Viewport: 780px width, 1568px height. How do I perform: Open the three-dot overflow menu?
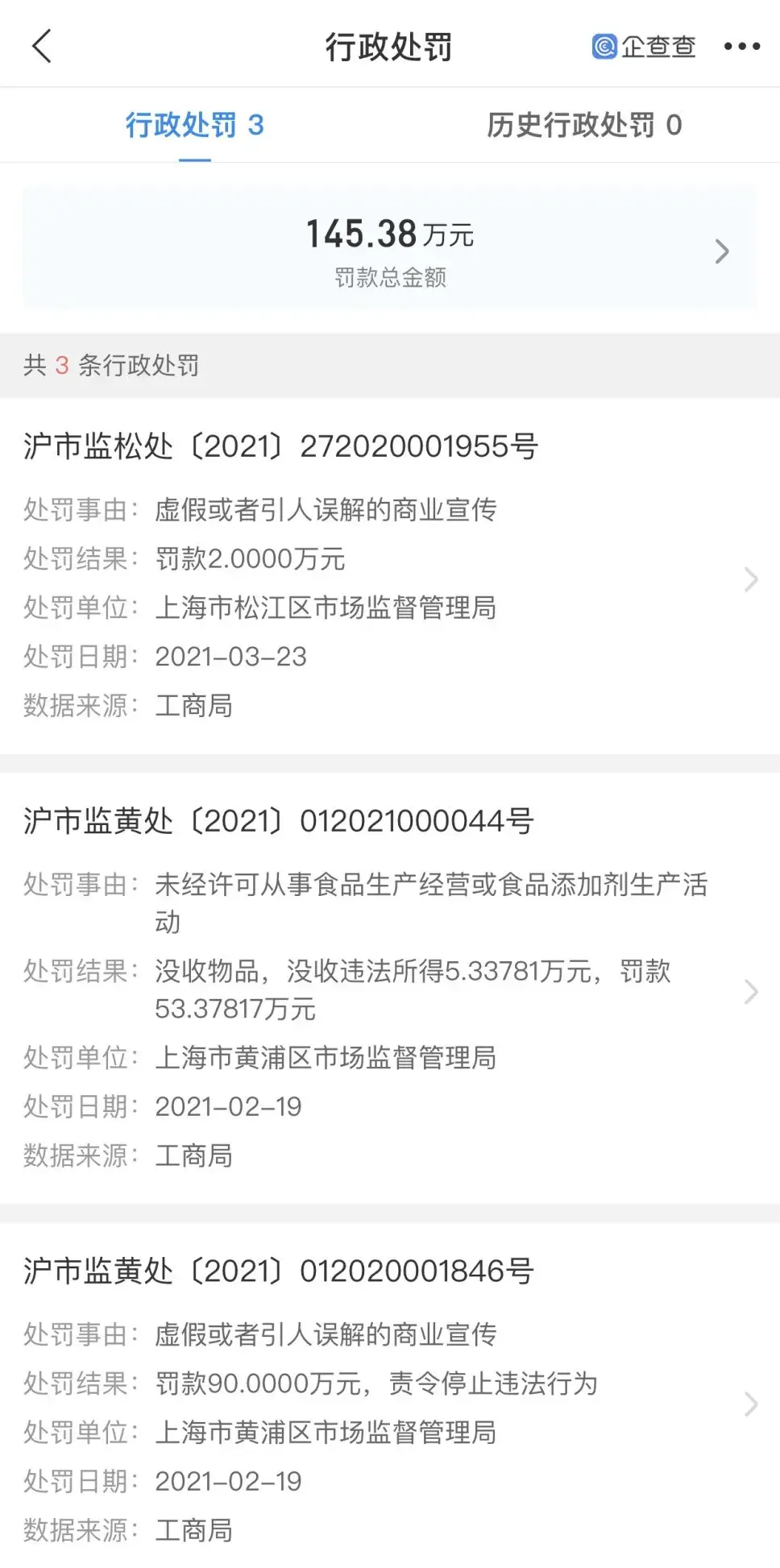(741, 46)
